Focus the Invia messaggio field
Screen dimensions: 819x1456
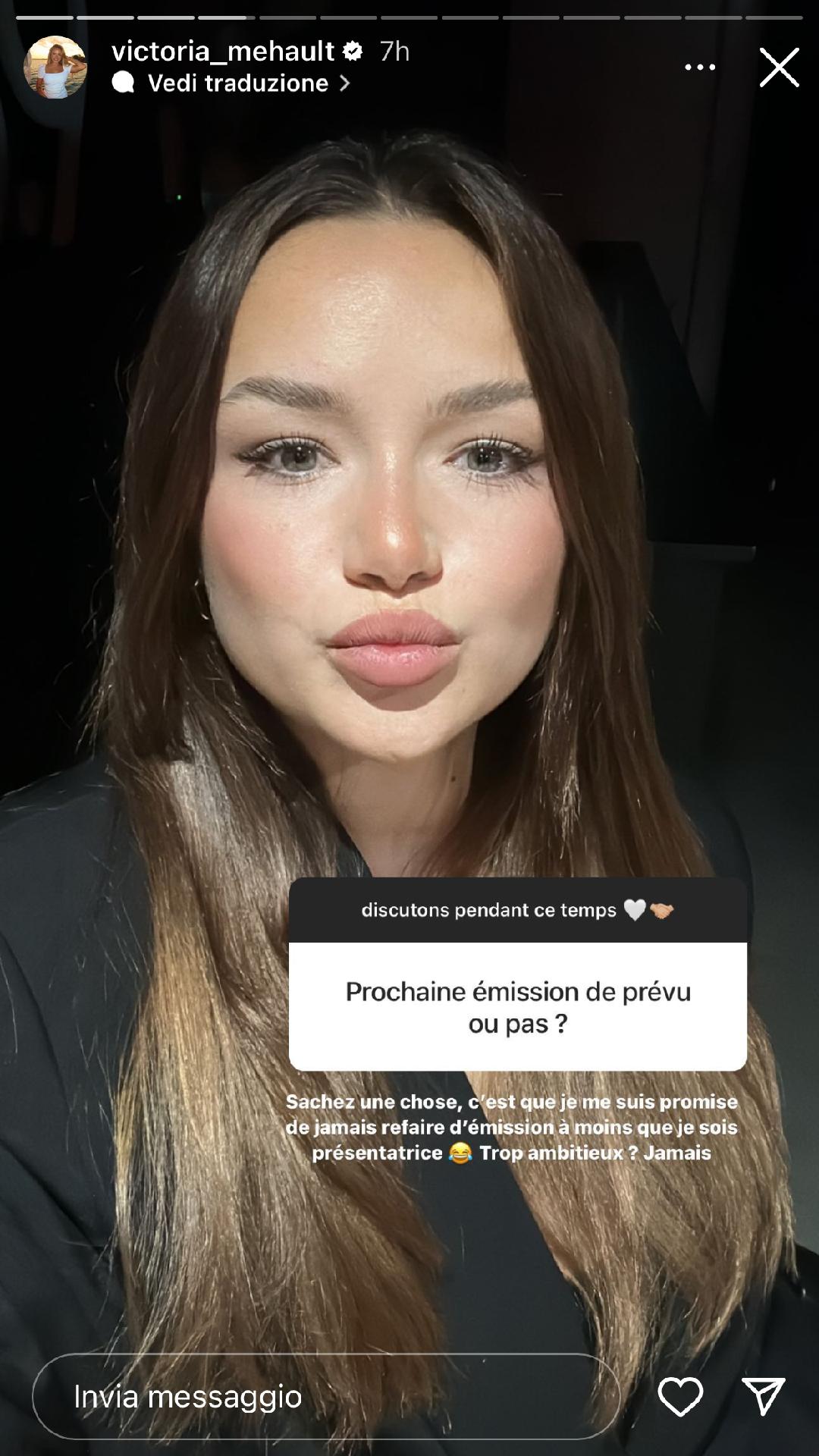(326, 1396)
